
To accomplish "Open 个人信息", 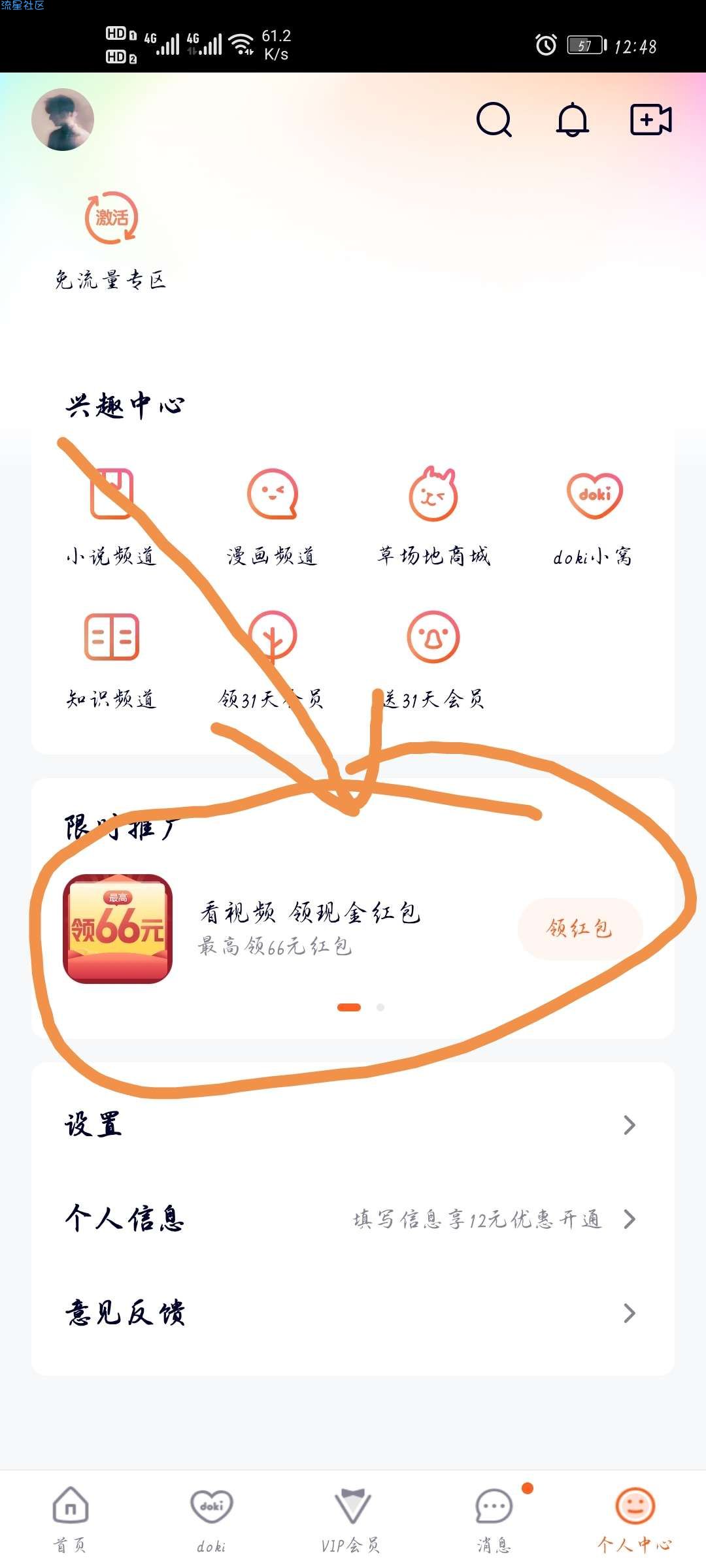I will [x=353, y=1219].
